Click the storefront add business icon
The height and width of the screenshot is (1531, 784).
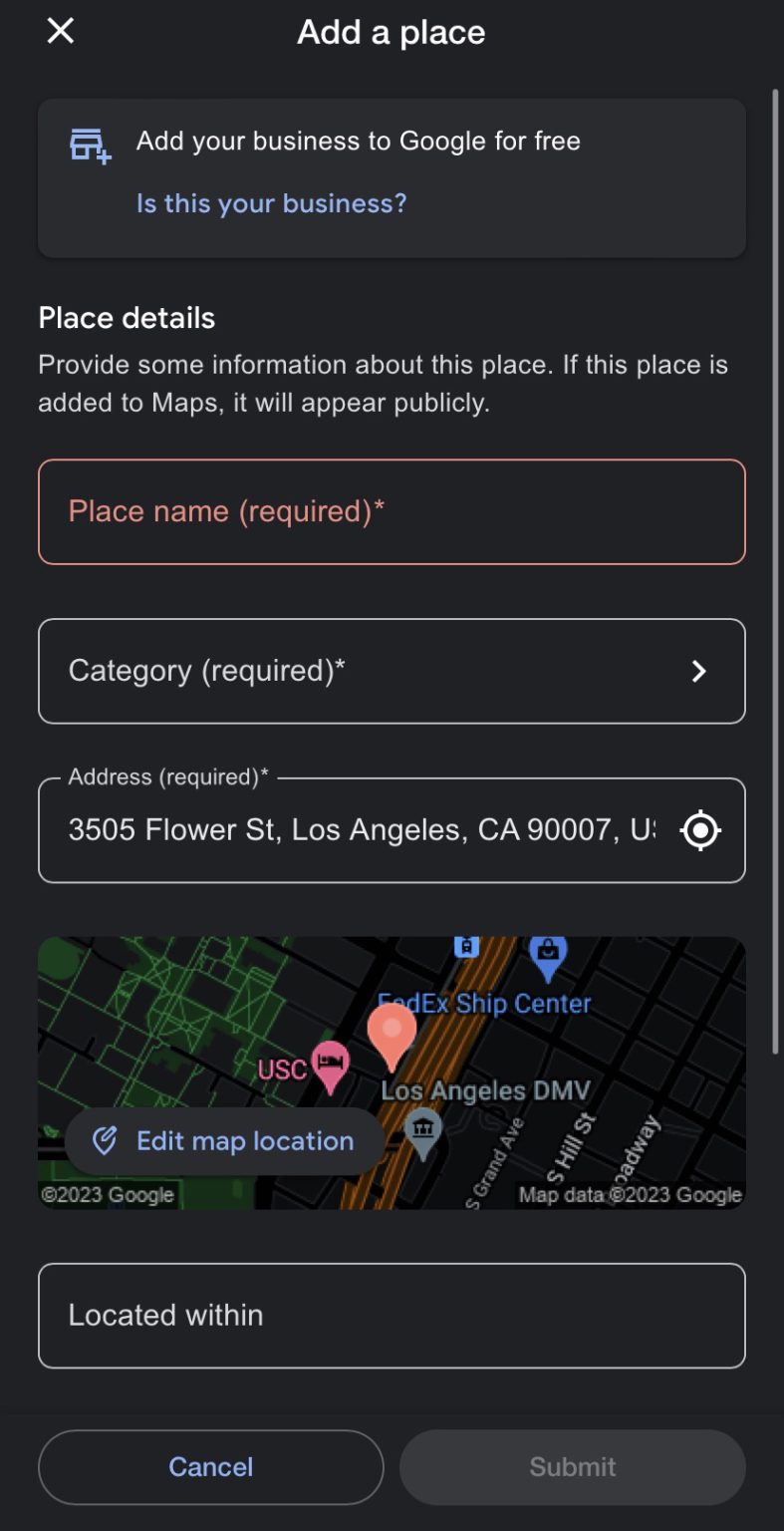pos(88,145)
